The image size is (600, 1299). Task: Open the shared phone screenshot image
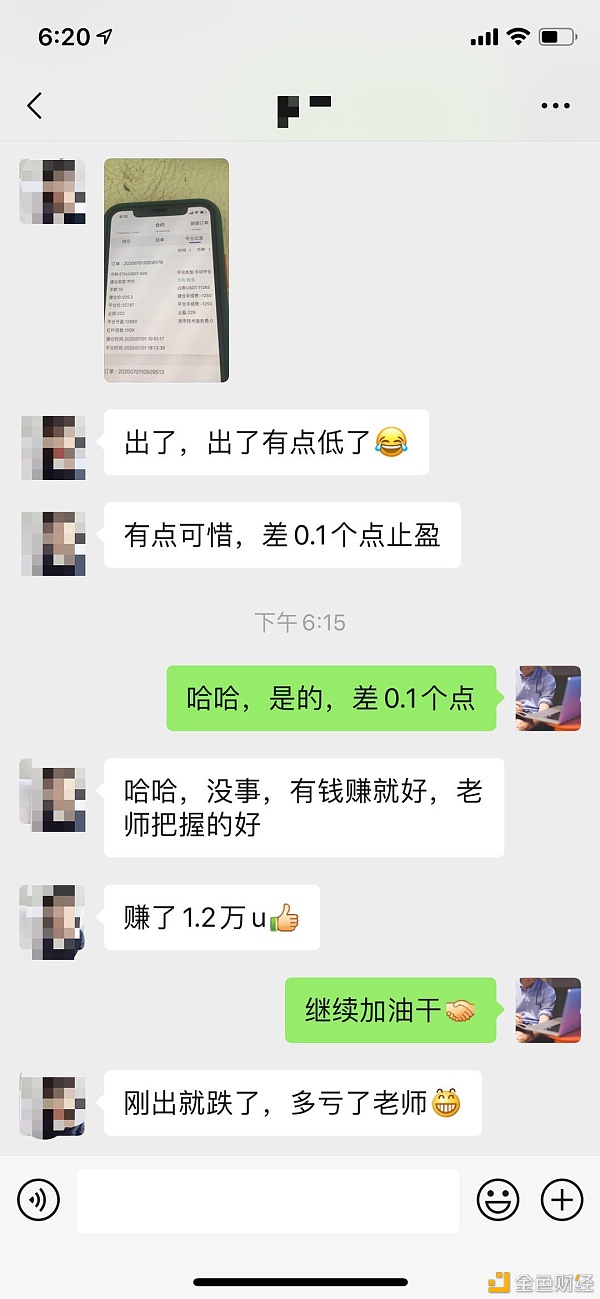click(166, 270)
